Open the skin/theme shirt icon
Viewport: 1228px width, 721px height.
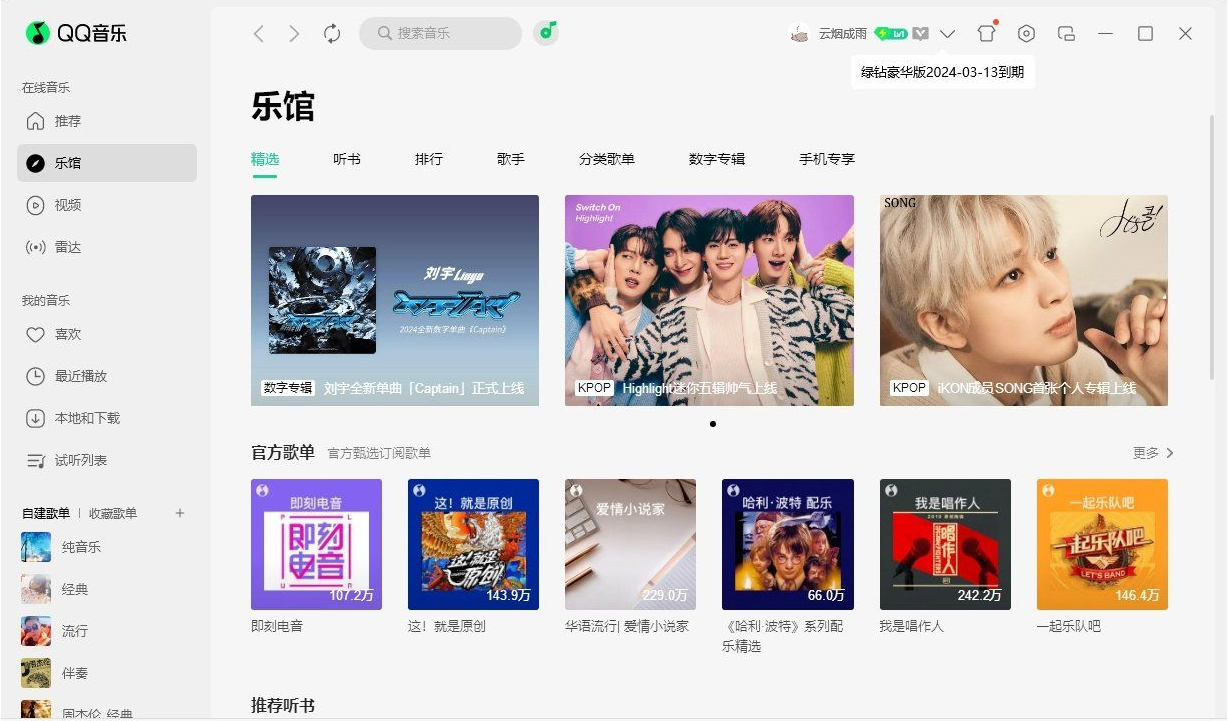pos(987,33)
